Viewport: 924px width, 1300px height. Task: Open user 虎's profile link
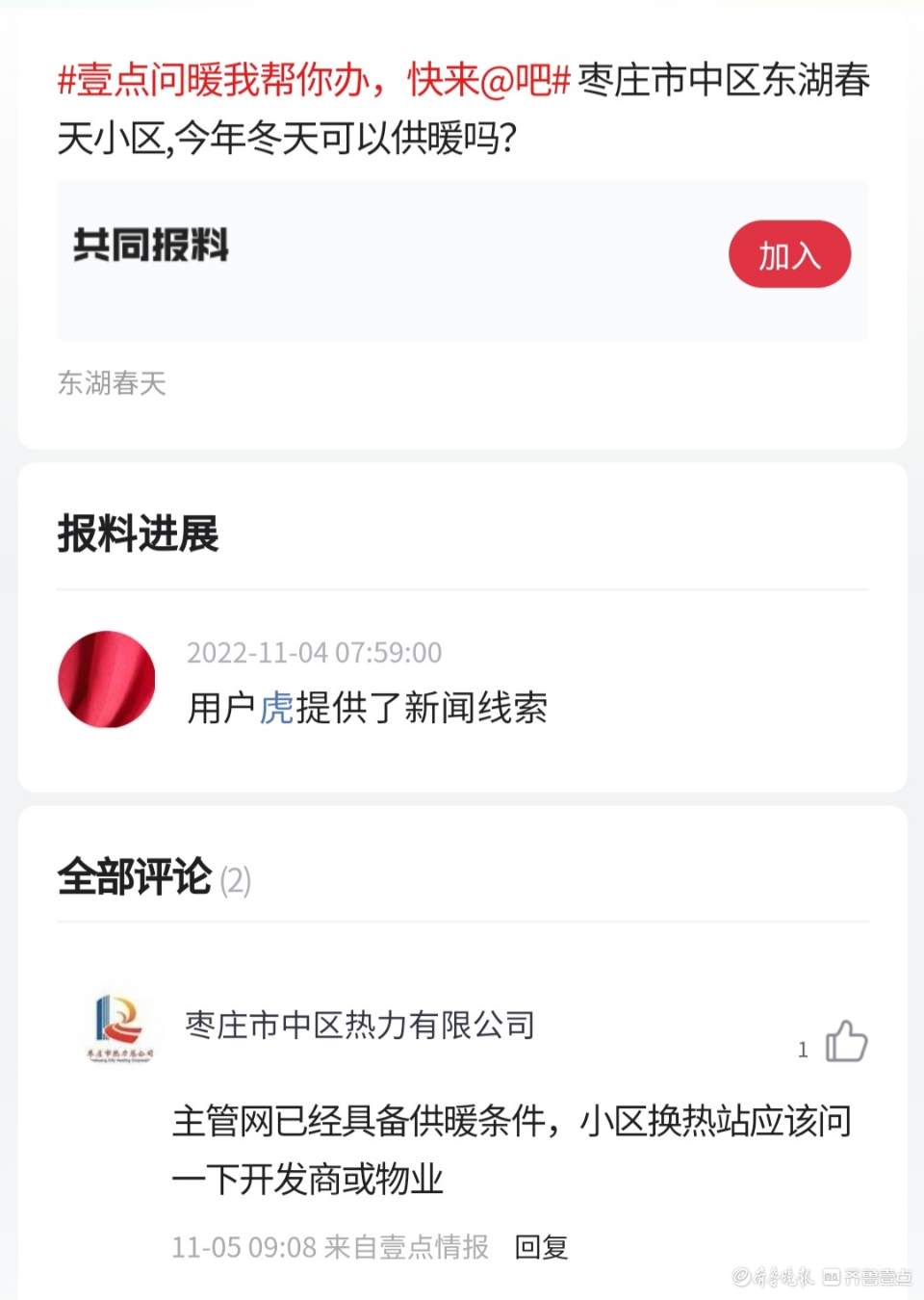point(276,708)
